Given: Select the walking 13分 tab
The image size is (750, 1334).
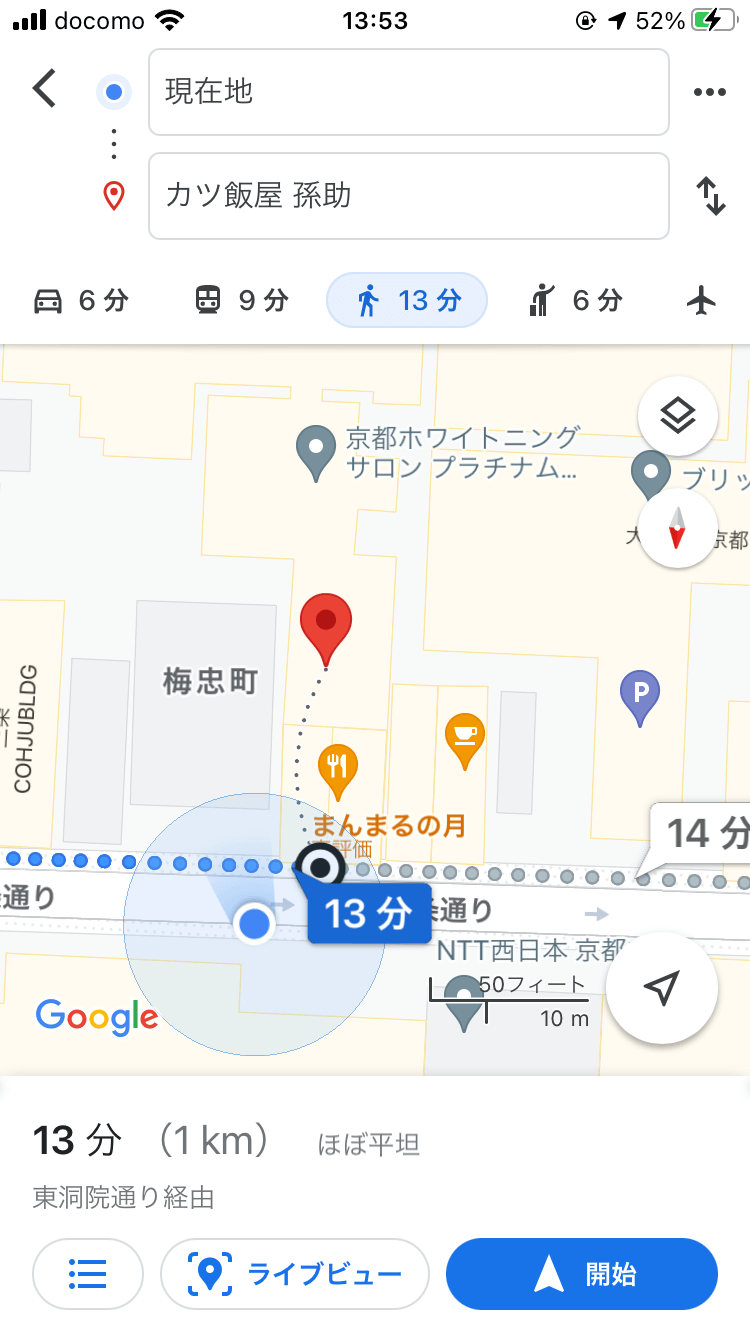Looking at the screenshot, I should coord(407,300).
